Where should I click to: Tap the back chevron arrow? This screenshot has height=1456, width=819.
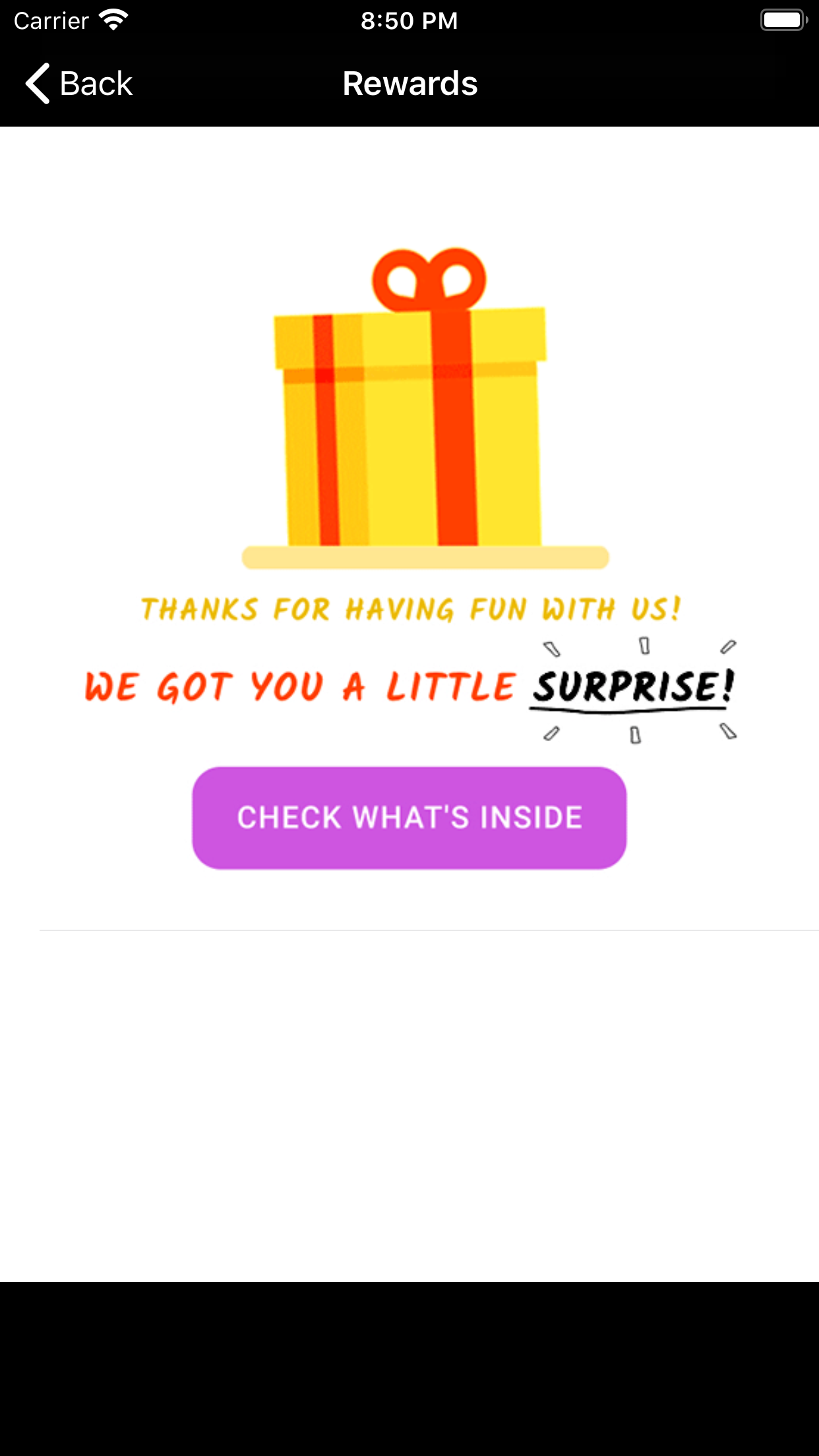click(36, 84)
